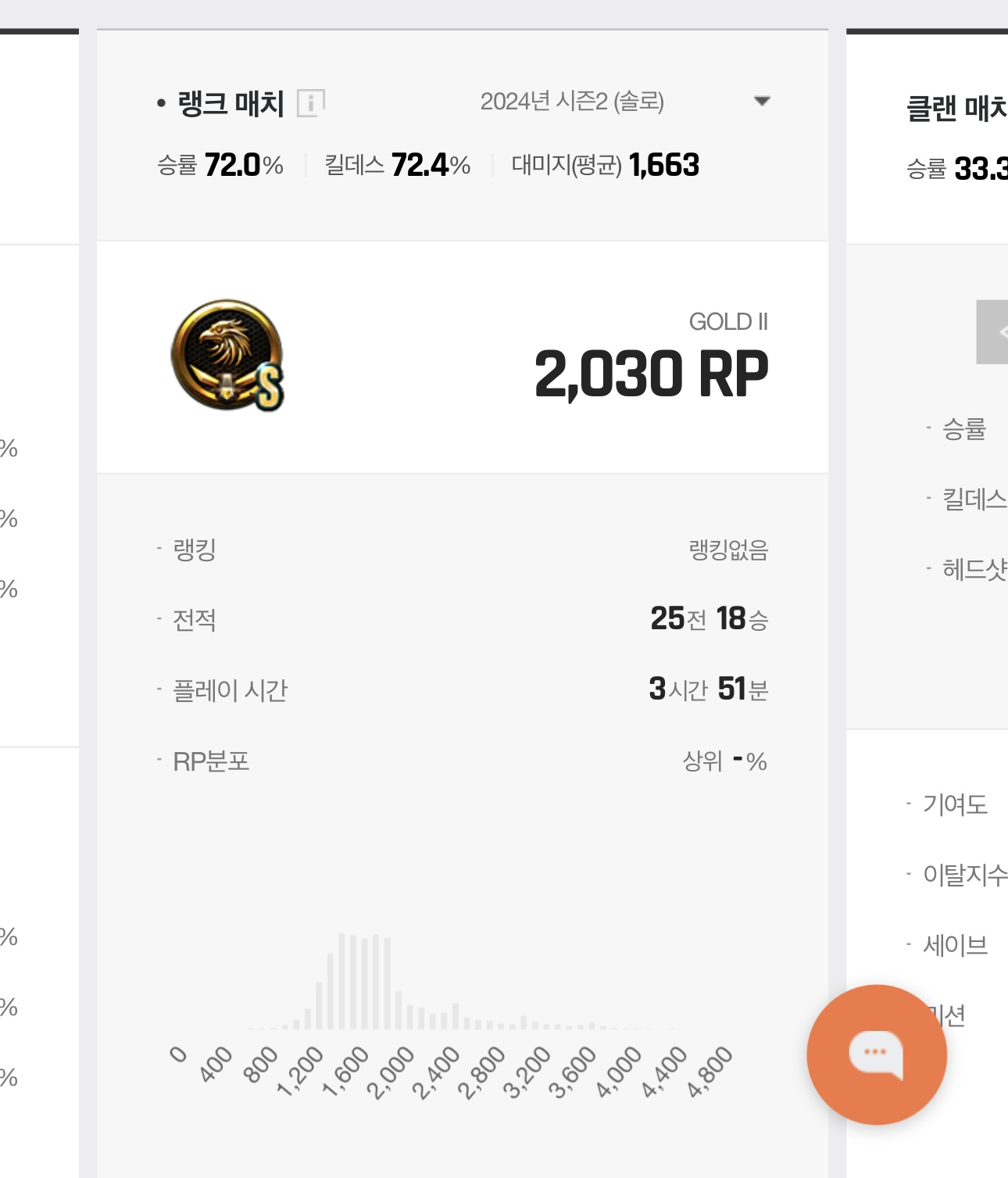Open the rank match info icon
Image resolution: width=1008 pixels, height=1178 pixels.
click(310, 103)
